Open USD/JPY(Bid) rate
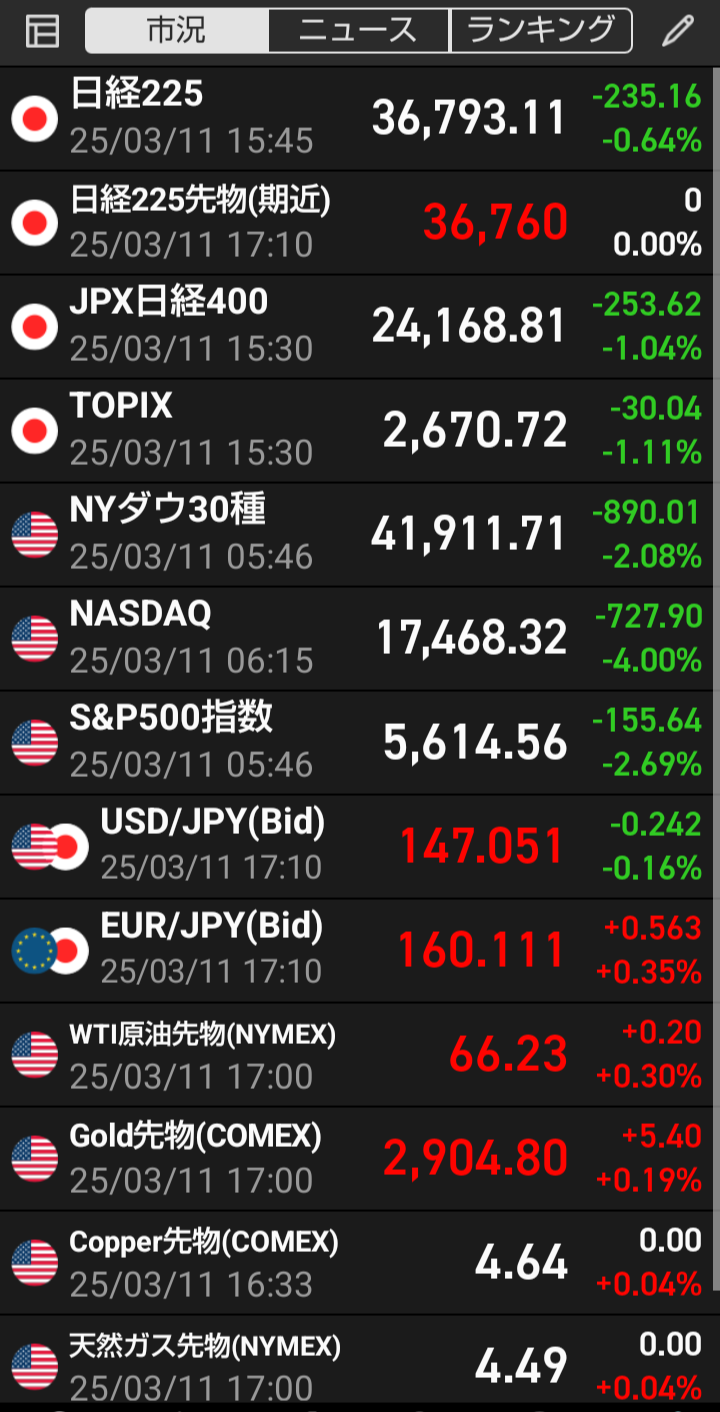Viewport: 720px width, 1412px height. pos(356,846)
